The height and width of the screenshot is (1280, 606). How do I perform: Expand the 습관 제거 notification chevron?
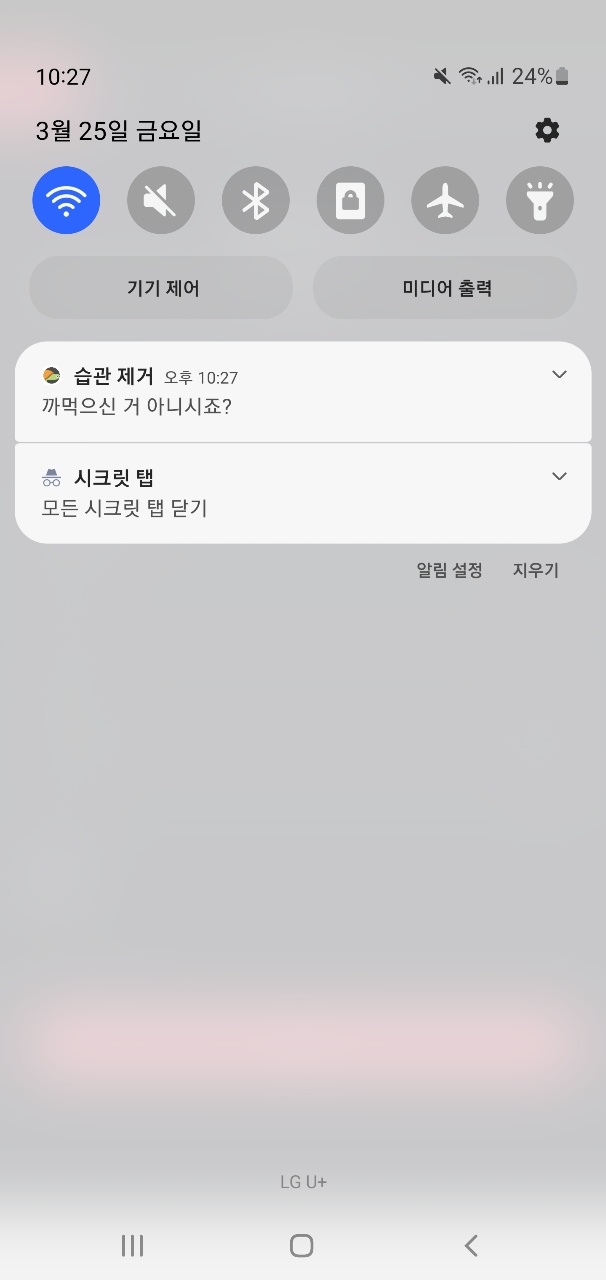559,375
